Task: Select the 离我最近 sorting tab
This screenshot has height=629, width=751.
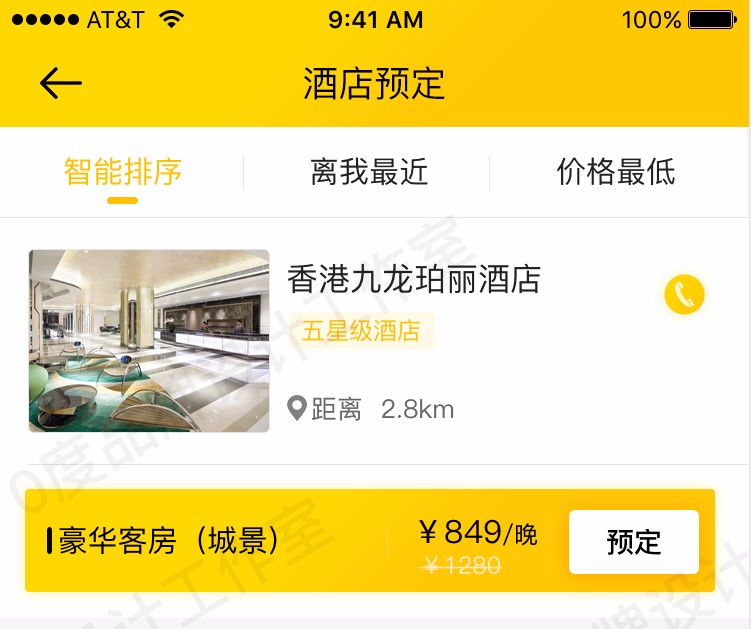Action: [369, 172]
